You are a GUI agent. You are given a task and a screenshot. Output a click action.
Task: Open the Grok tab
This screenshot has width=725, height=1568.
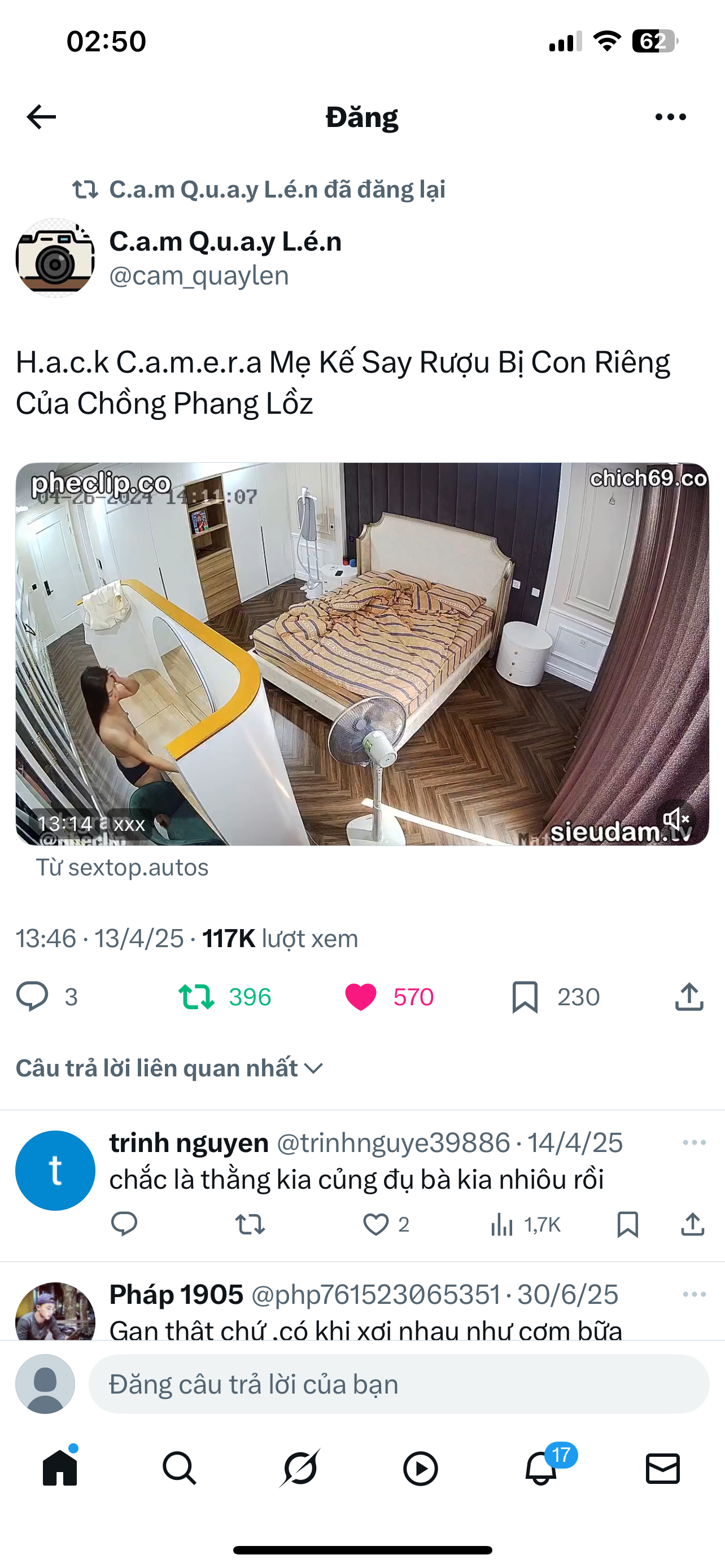[299, 1469]
